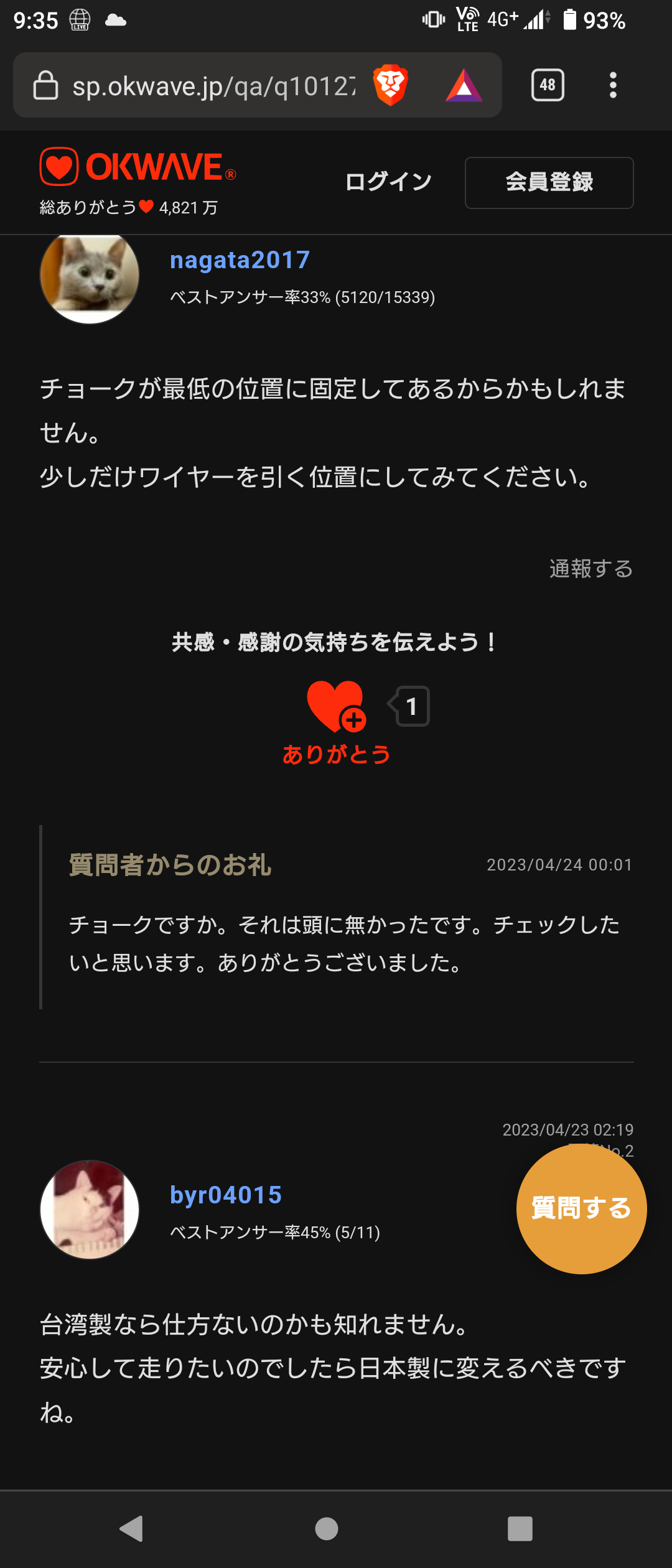The width and height of the screenshot is (672, 1568).
Task: Open nagata2017's profile name link
Action: 240,260
